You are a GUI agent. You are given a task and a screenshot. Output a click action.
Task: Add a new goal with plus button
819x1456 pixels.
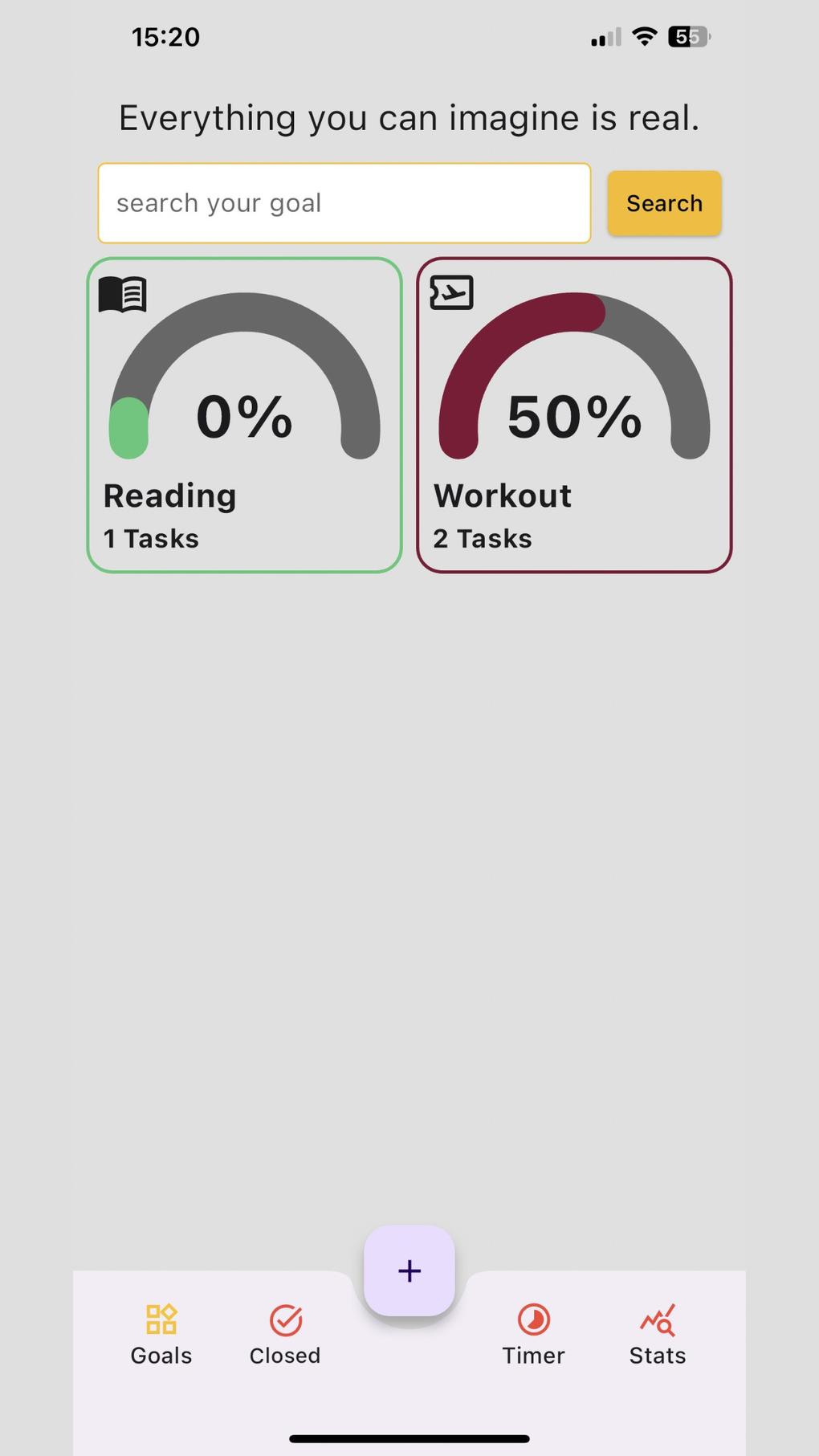coord(409,1270)
